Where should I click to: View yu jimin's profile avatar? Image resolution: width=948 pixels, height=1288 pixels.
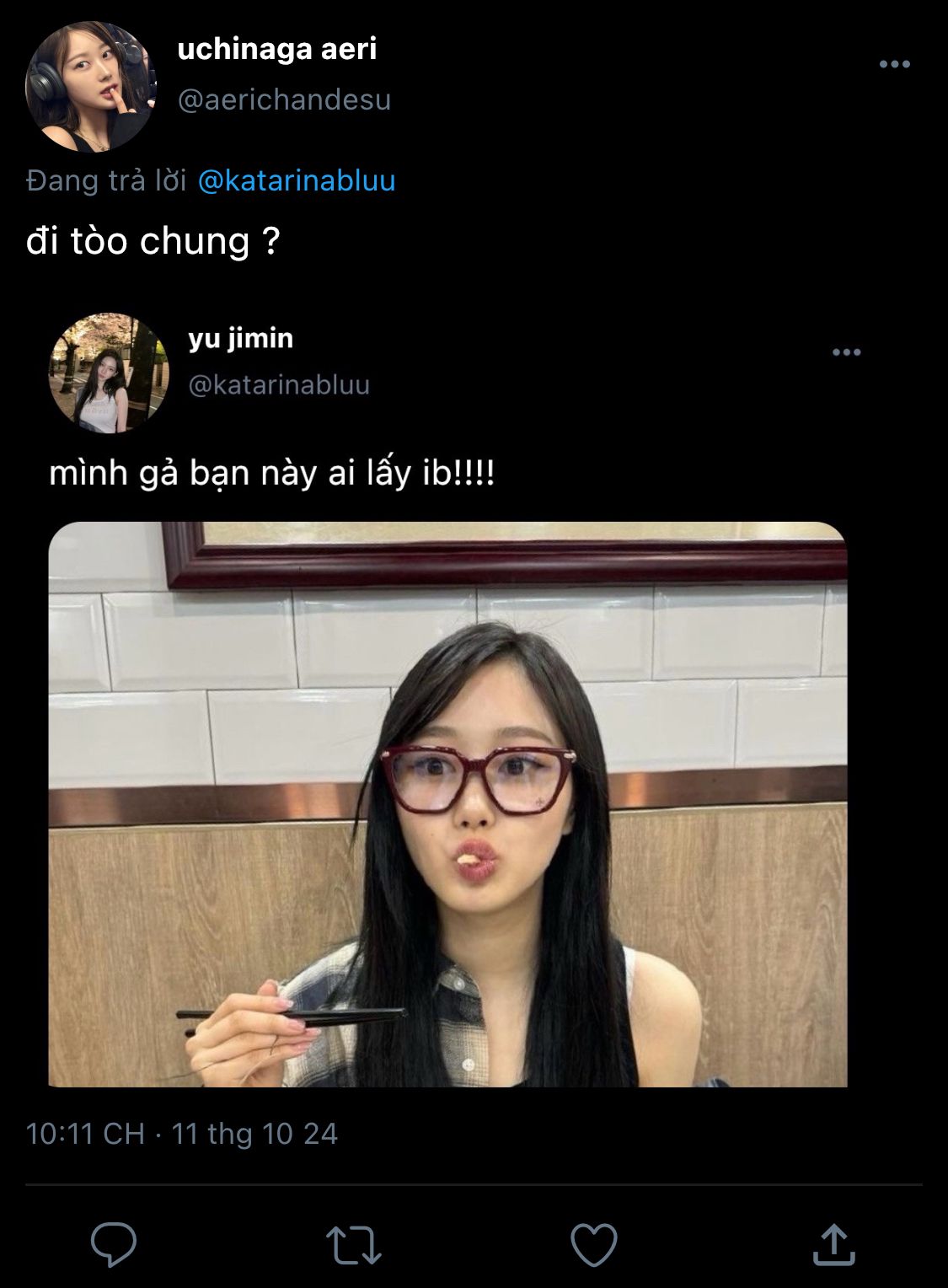pos(110,373)
